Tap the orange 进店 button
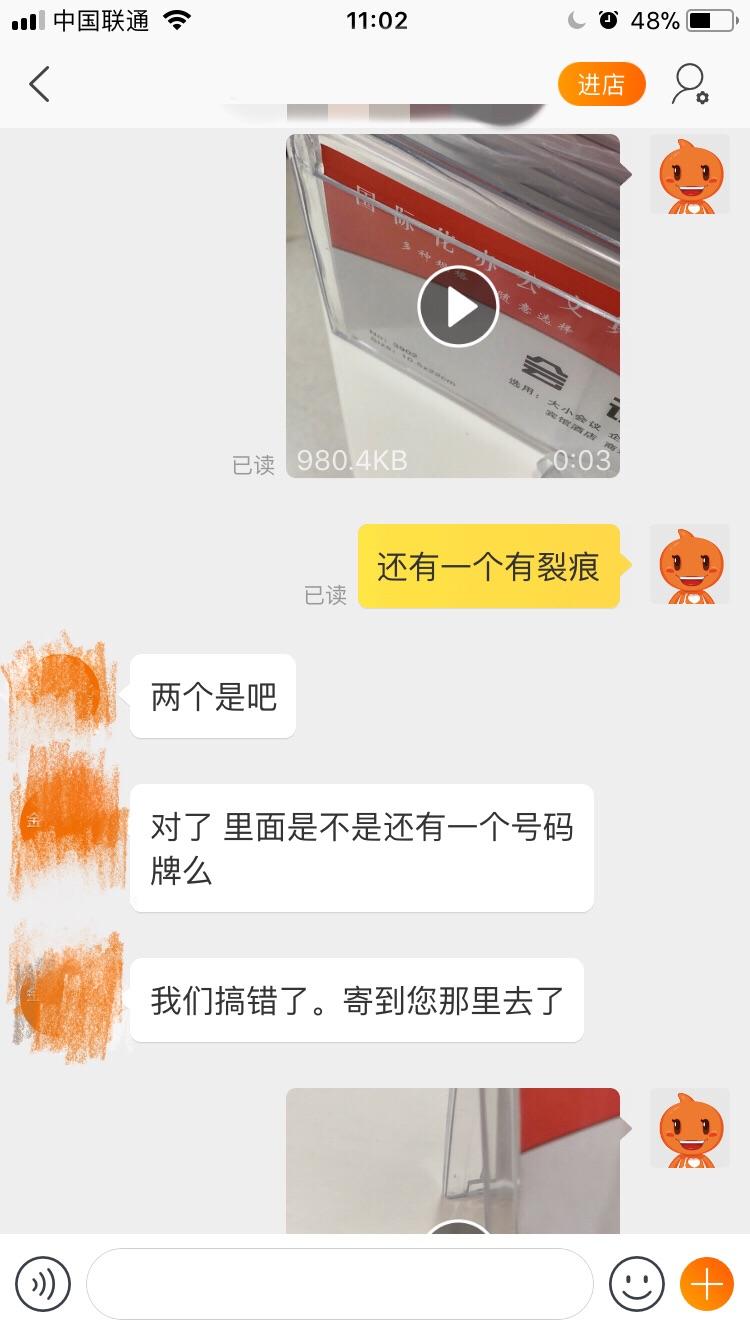750x1334 pixels. point(601,84)
